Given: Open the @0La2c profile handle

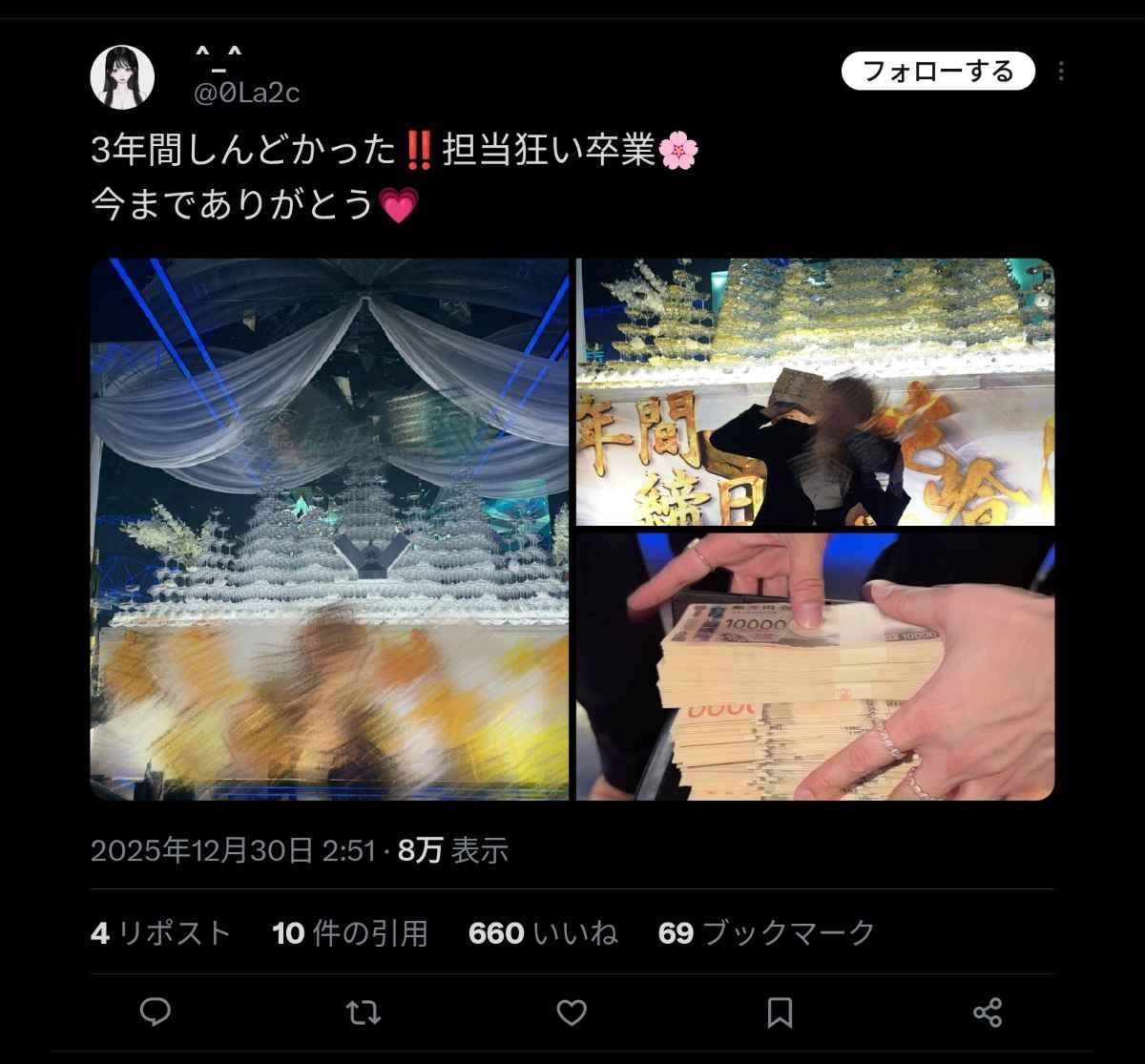Looking at the screenshot, I should (247, 93).
